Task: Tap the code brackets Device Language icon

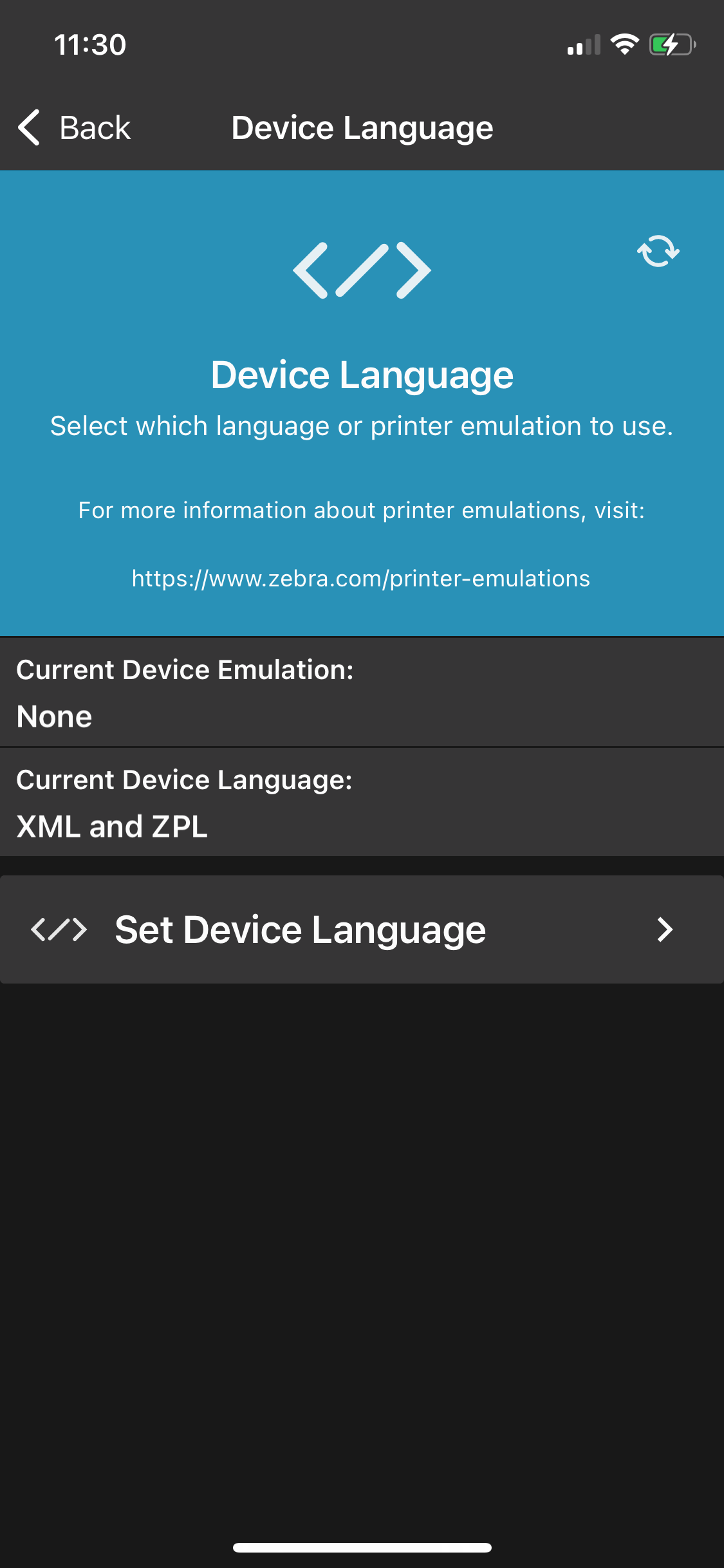Action: tap(362, 270)
